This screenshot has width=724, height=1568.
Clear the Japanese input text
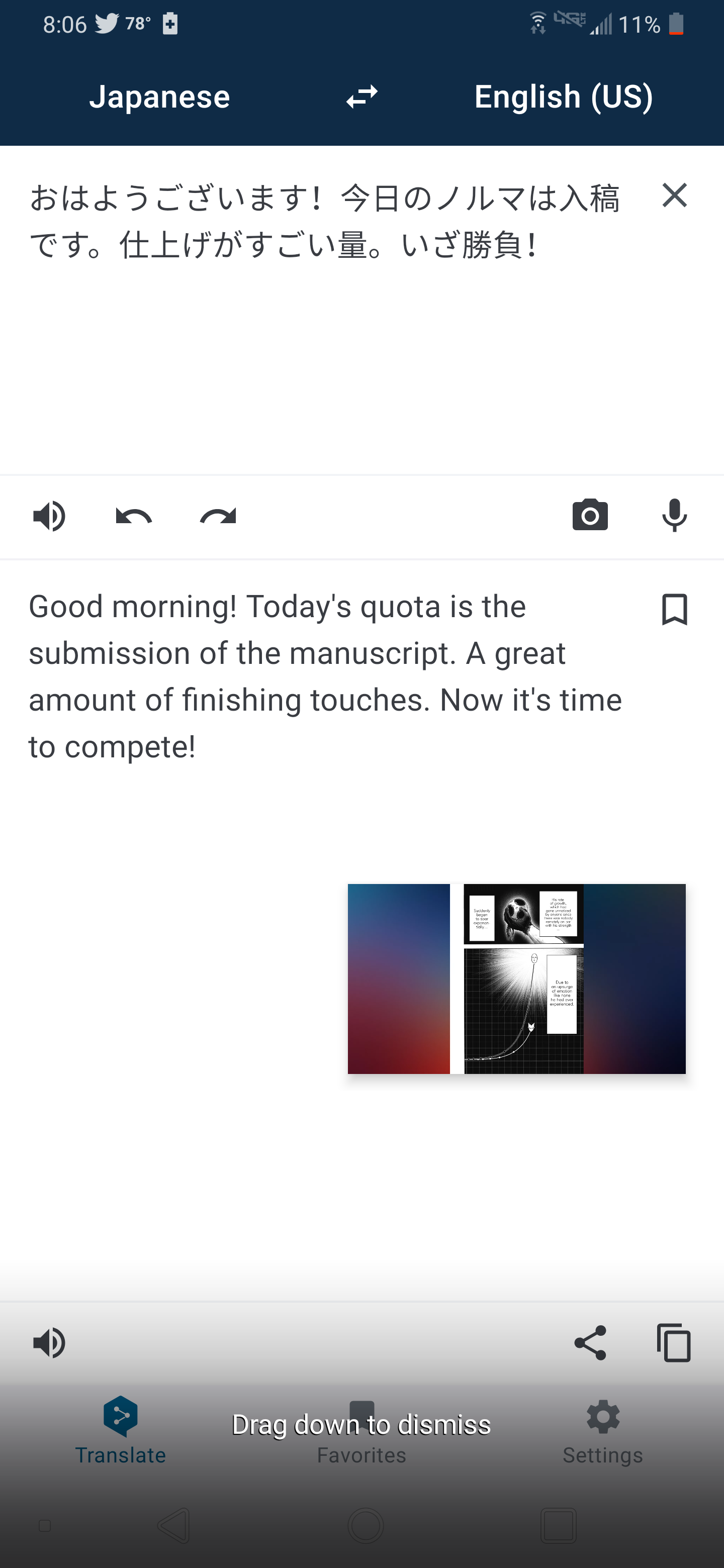coord(675,196)
